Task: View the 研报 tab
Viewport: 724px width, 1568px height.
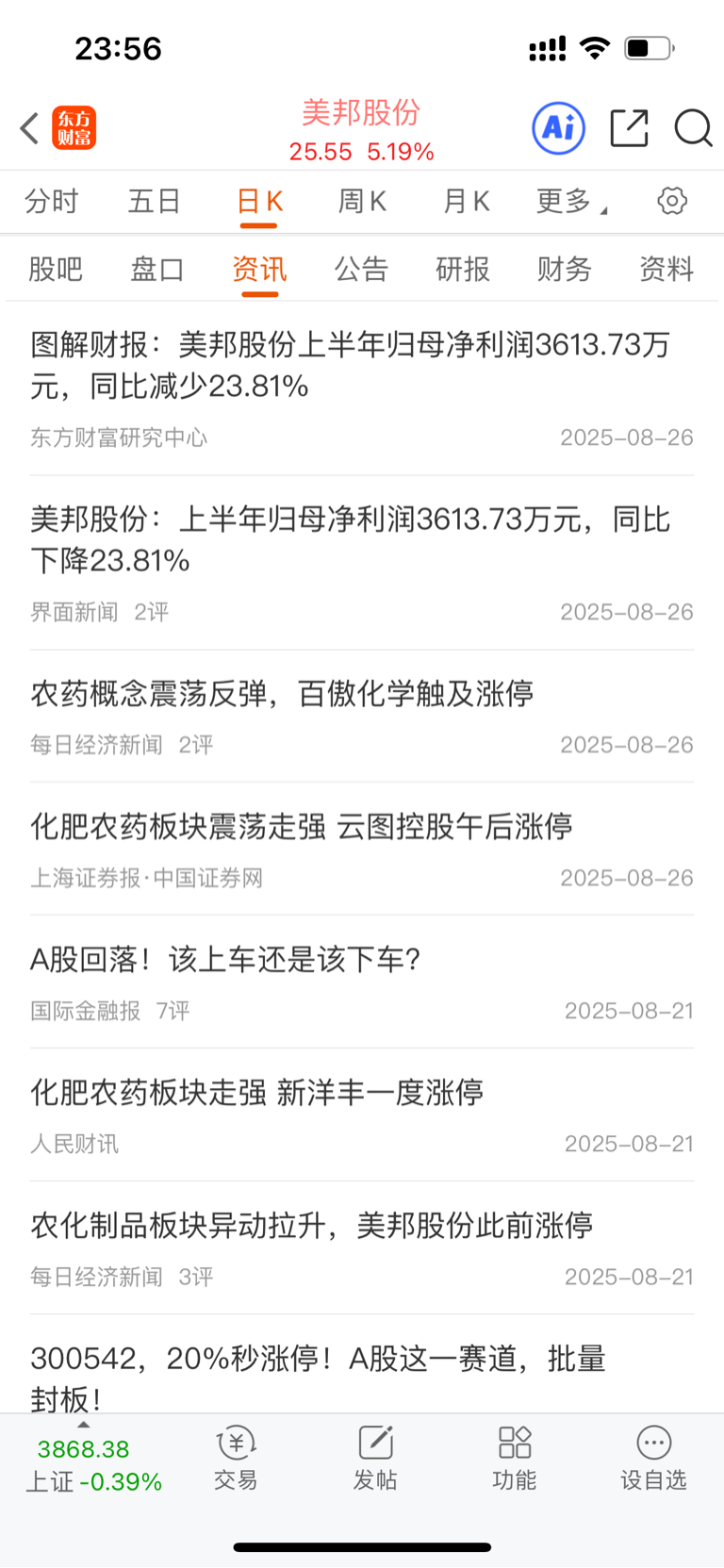Action: (463, 270)
